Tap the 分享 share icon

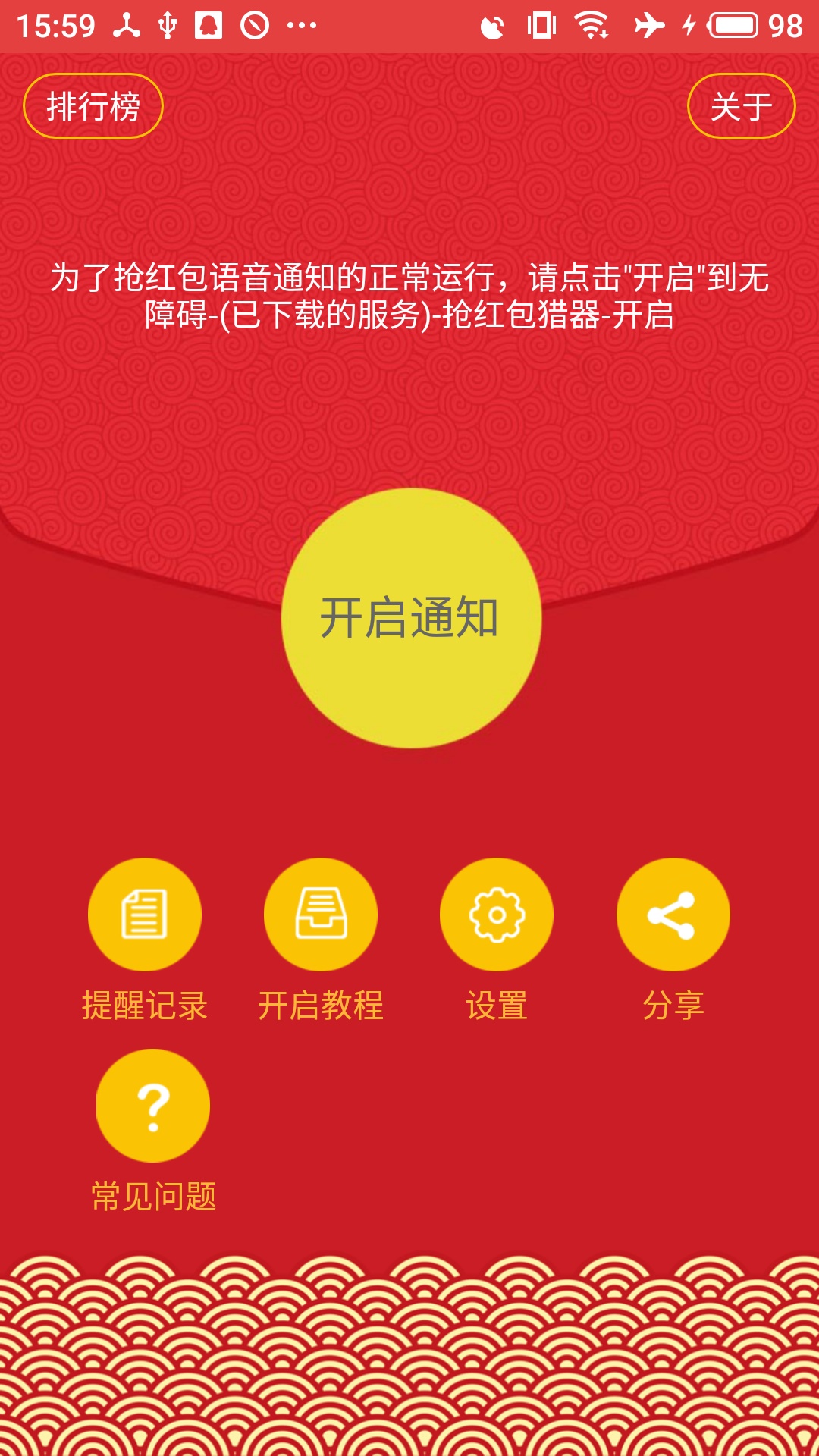[673, 914]
